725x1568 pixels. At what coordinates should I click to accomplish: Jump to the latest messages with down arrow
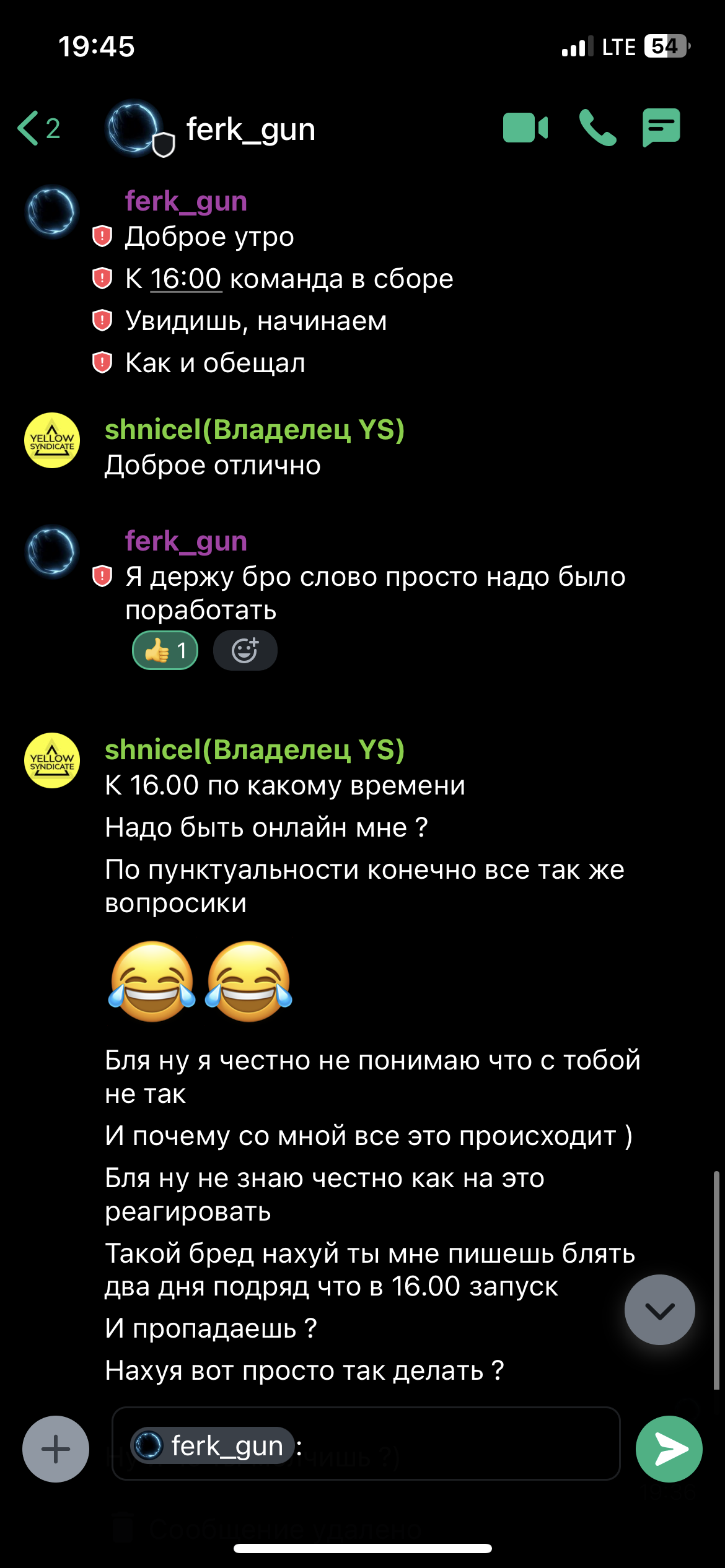(659, 1309)
